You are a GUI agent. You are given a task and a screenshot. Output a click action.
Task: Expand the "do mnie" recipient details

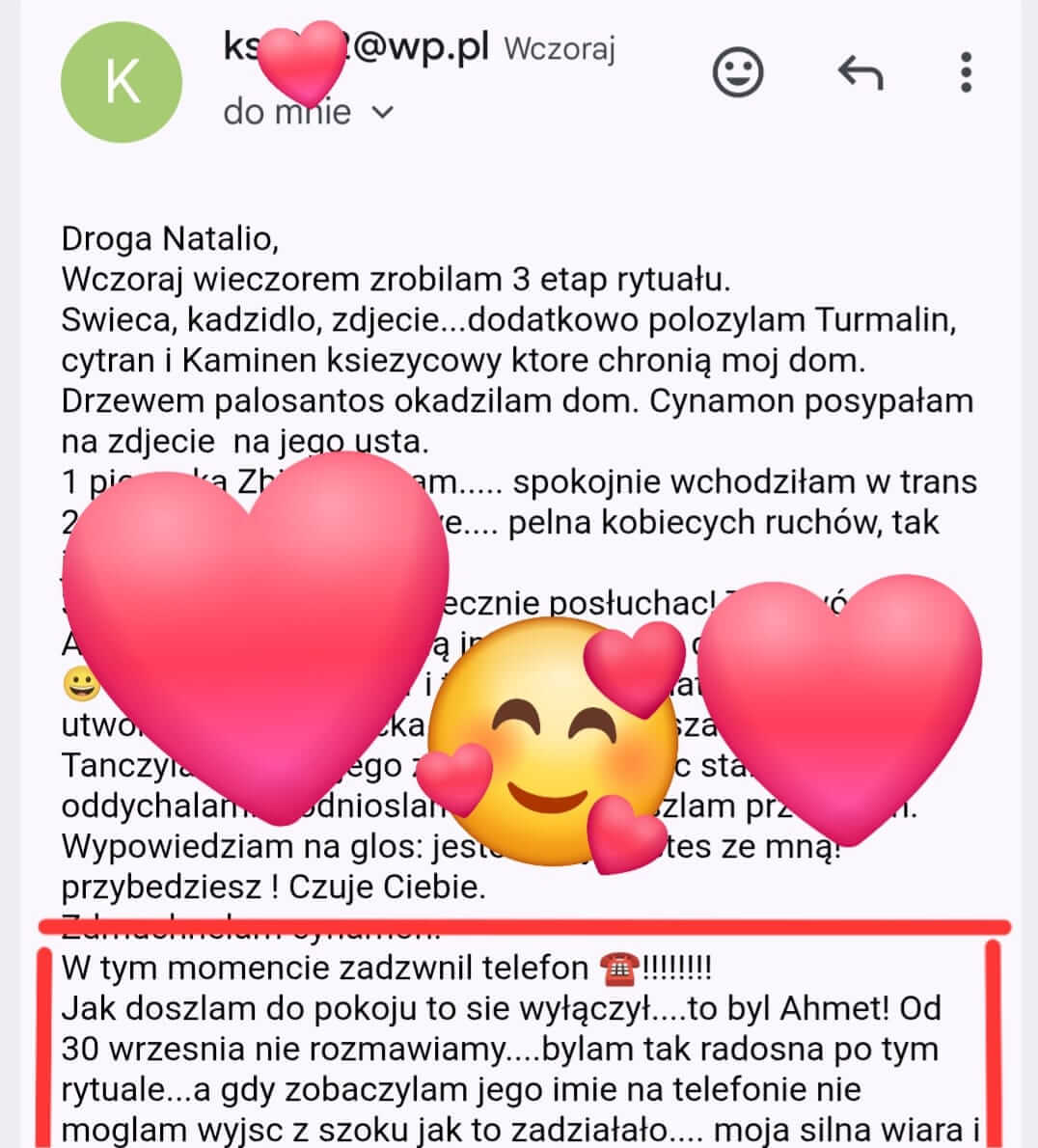tap(382, 113)
